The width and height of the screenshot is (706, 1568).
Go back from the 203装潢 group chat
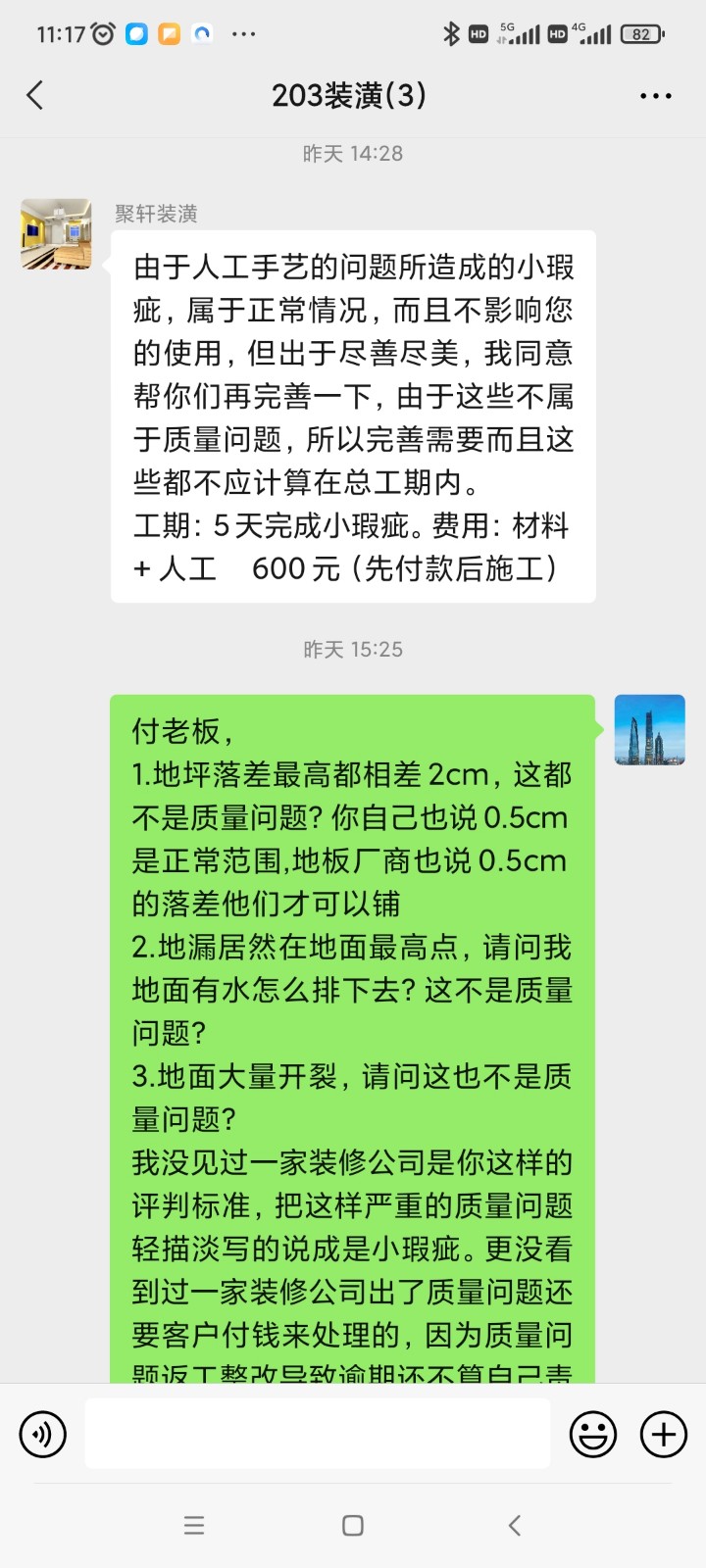[35, 95]
